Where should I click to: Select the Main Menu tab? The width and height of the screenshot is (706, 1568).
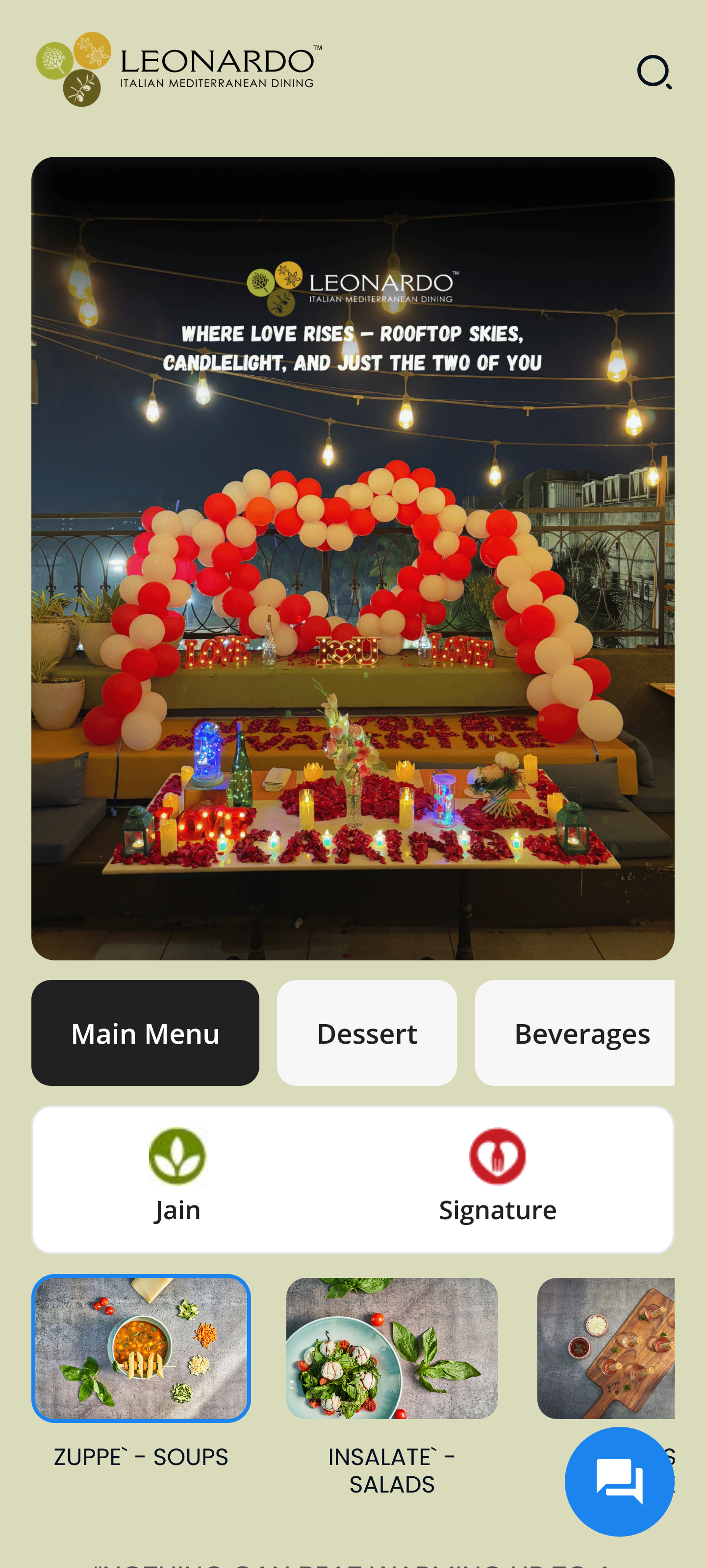[145, 1033]
